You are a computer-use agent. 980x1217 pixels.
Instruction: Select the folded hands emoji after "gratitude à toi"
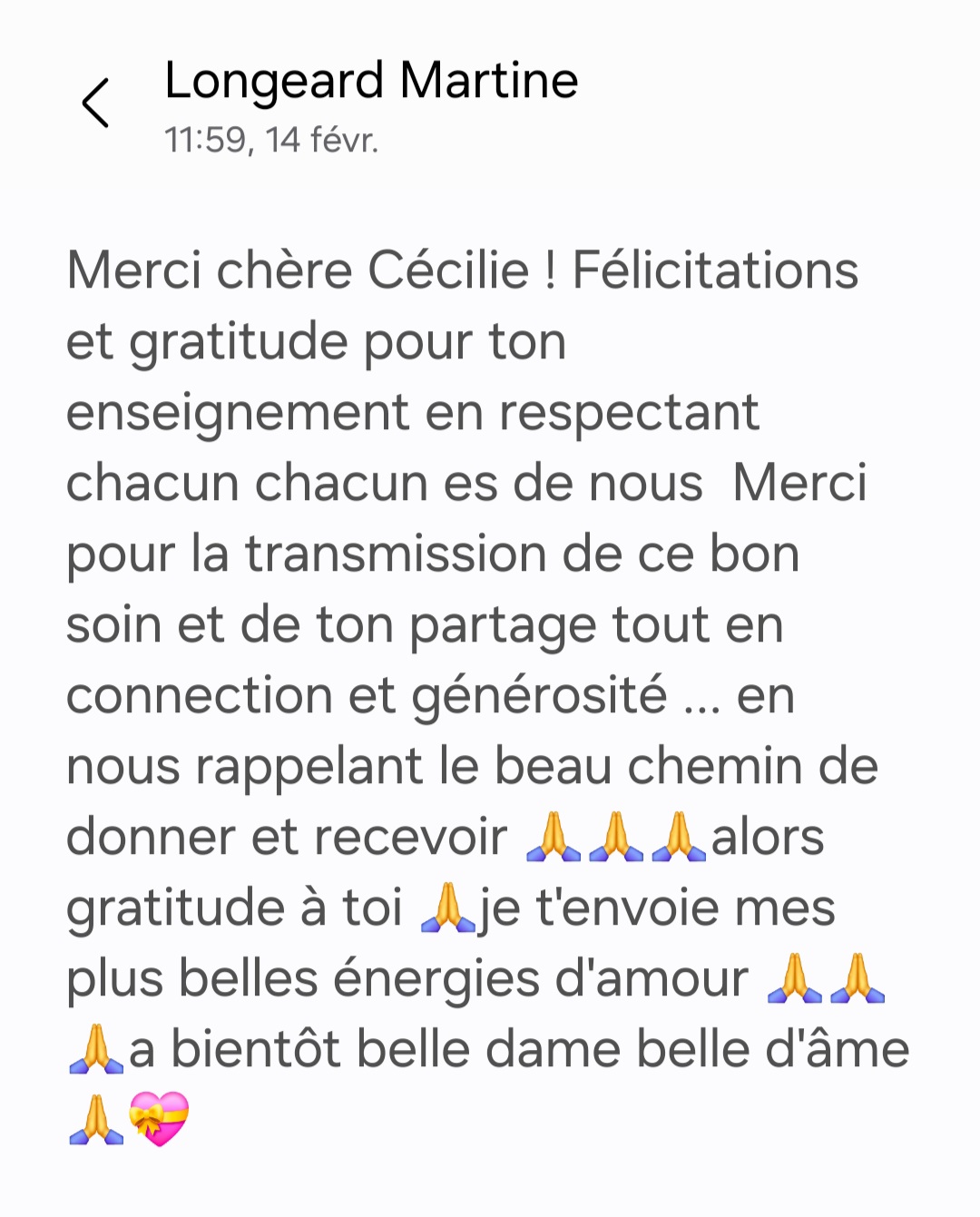coord(446,908)
